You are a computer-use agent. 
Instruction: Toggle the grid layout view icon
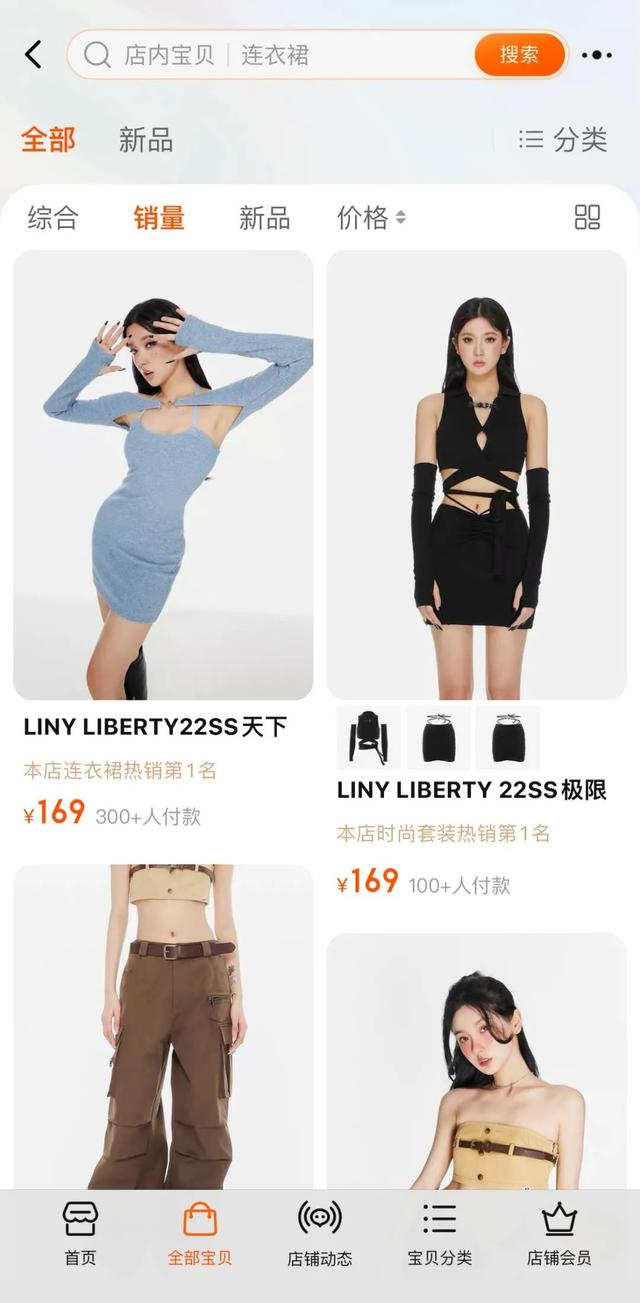[588, 218]
